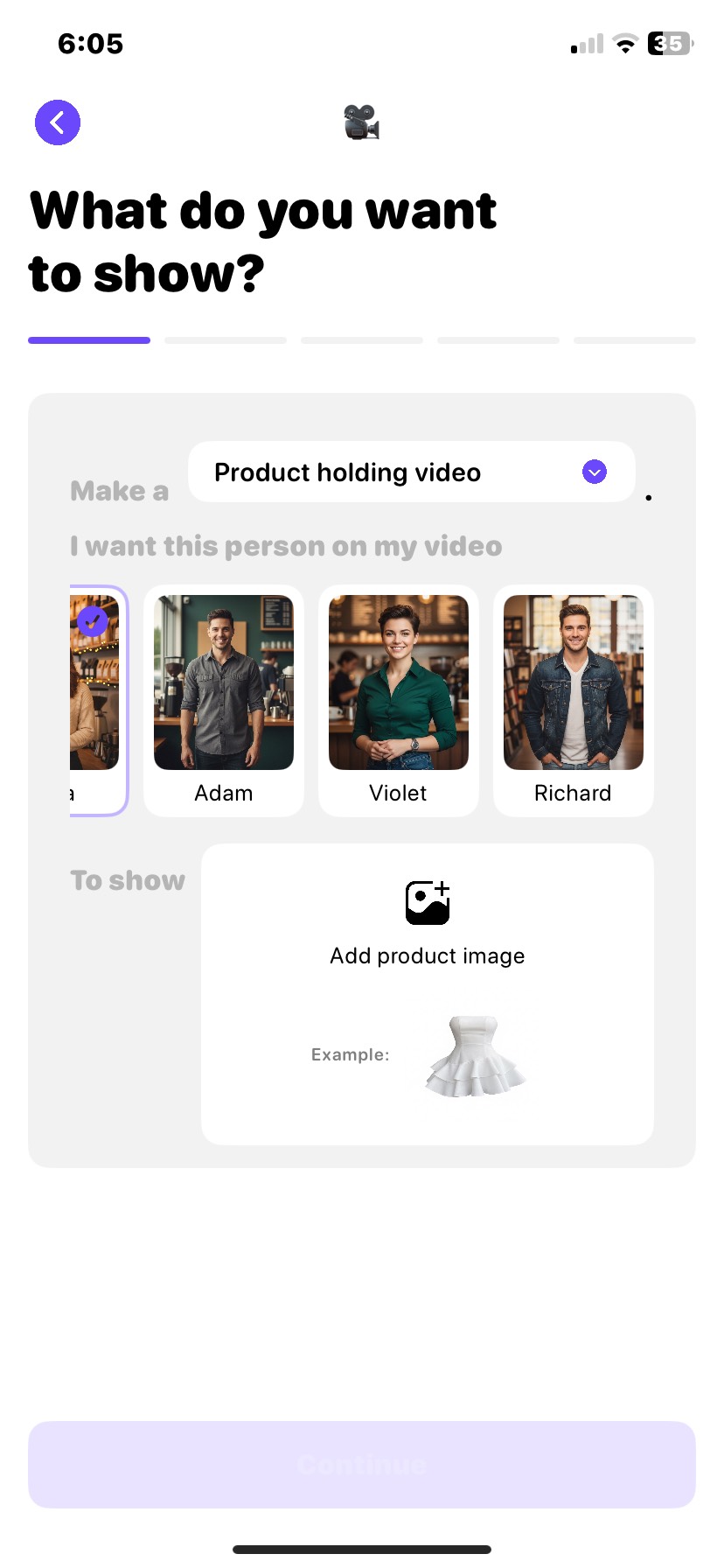Choose Violet for the video
The width and height of the screenshot is (724, 1568).
(x=399, y=700)
